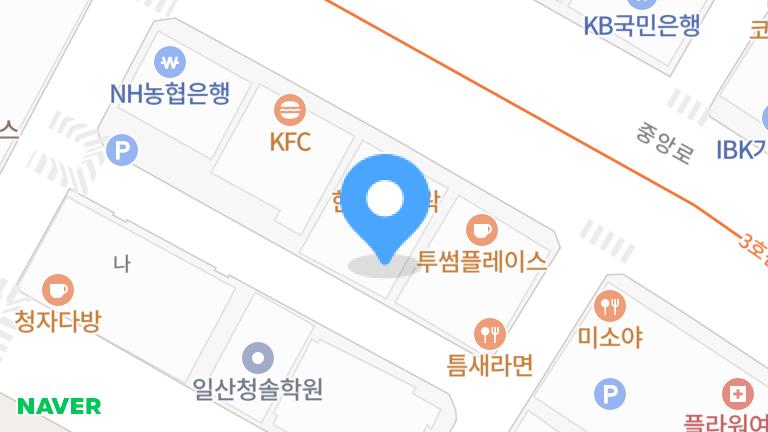768x432 pixels.
Task: Tap the parking marker below NH농협은행
Action: (x=123, y=151)
